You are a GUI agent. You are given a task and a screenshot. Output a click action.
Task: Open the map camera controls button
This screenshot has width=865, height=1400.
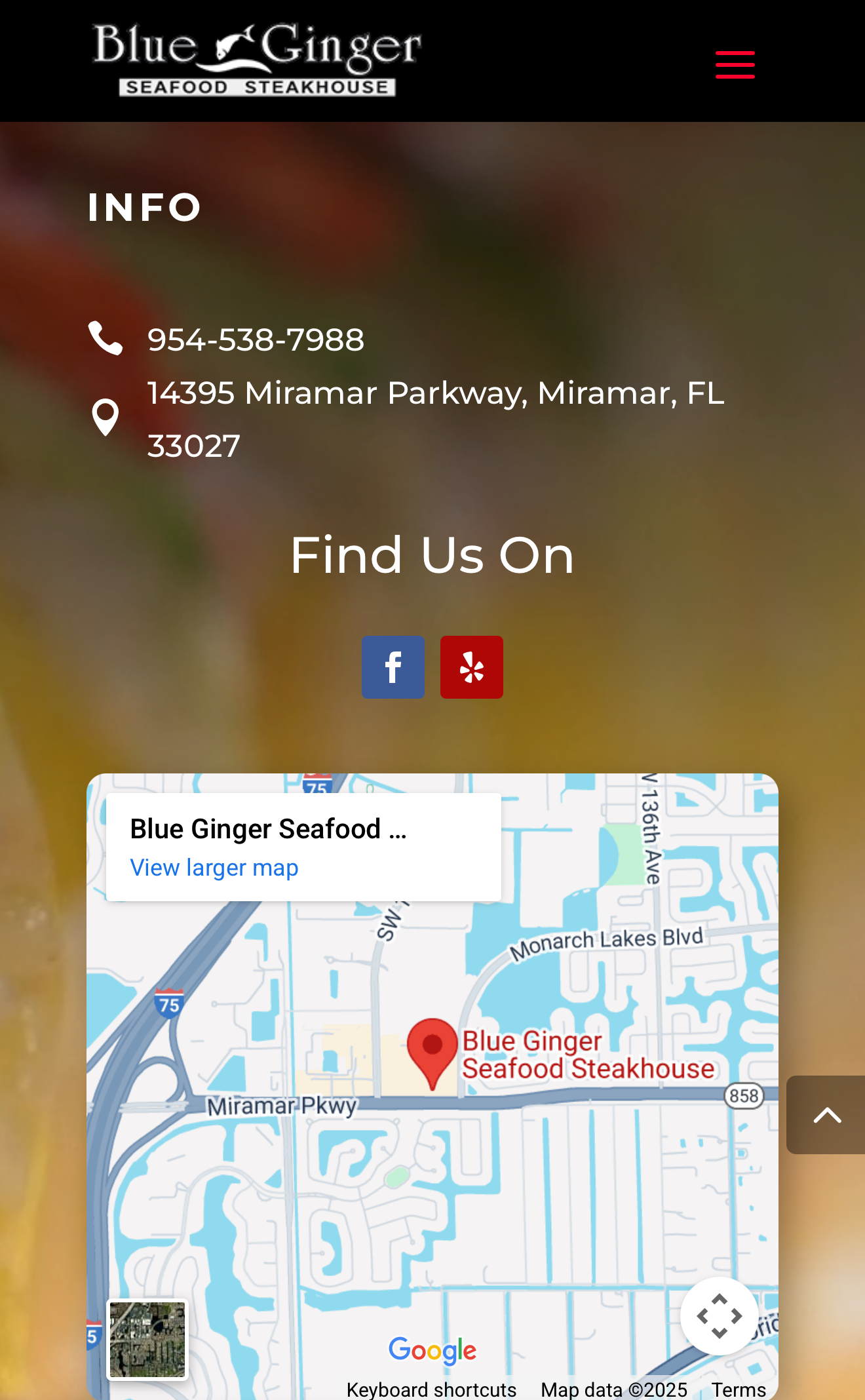[719, 1315]
